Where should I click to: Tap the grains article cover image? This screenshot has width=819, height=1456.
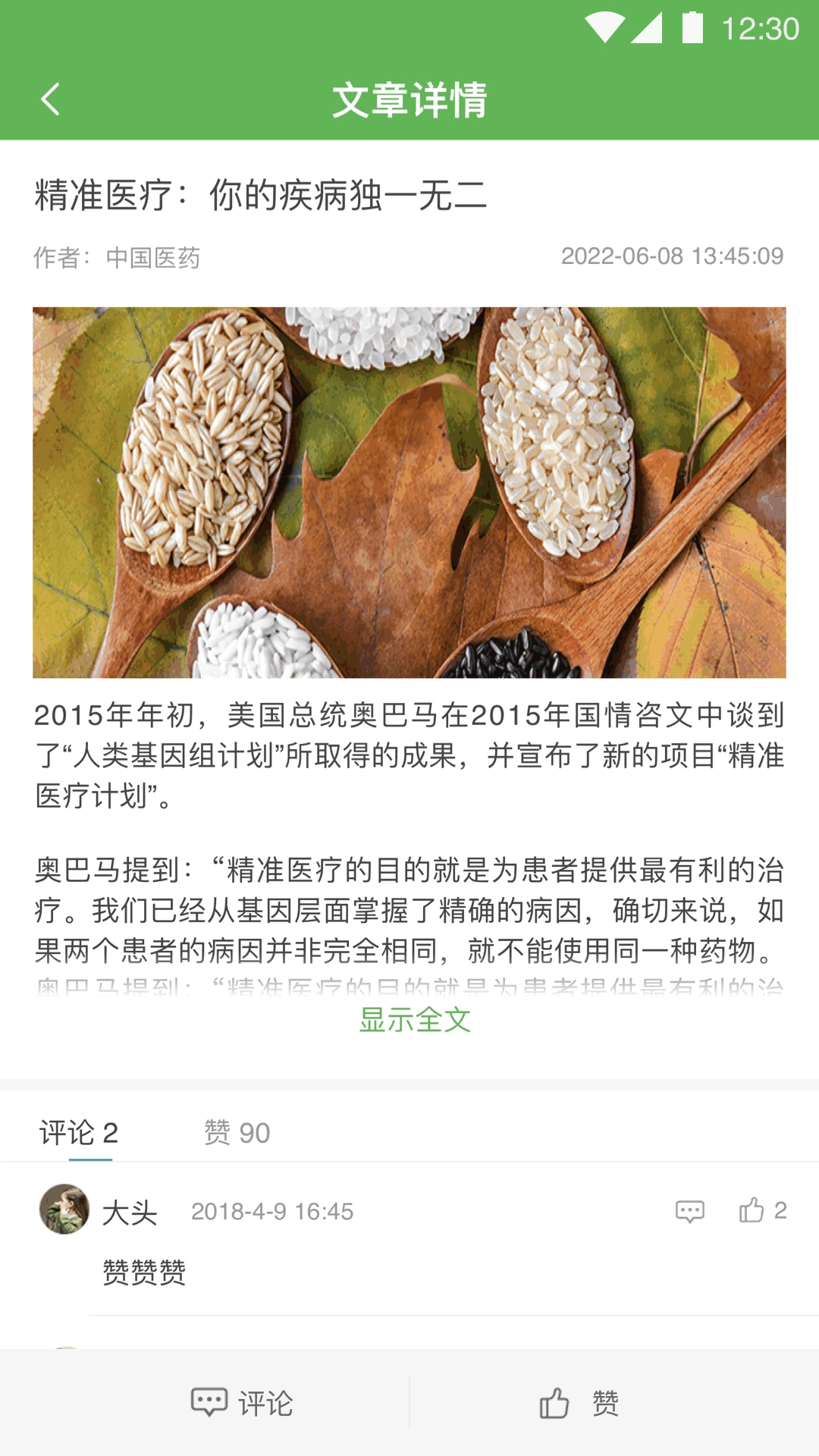point(409,493)
